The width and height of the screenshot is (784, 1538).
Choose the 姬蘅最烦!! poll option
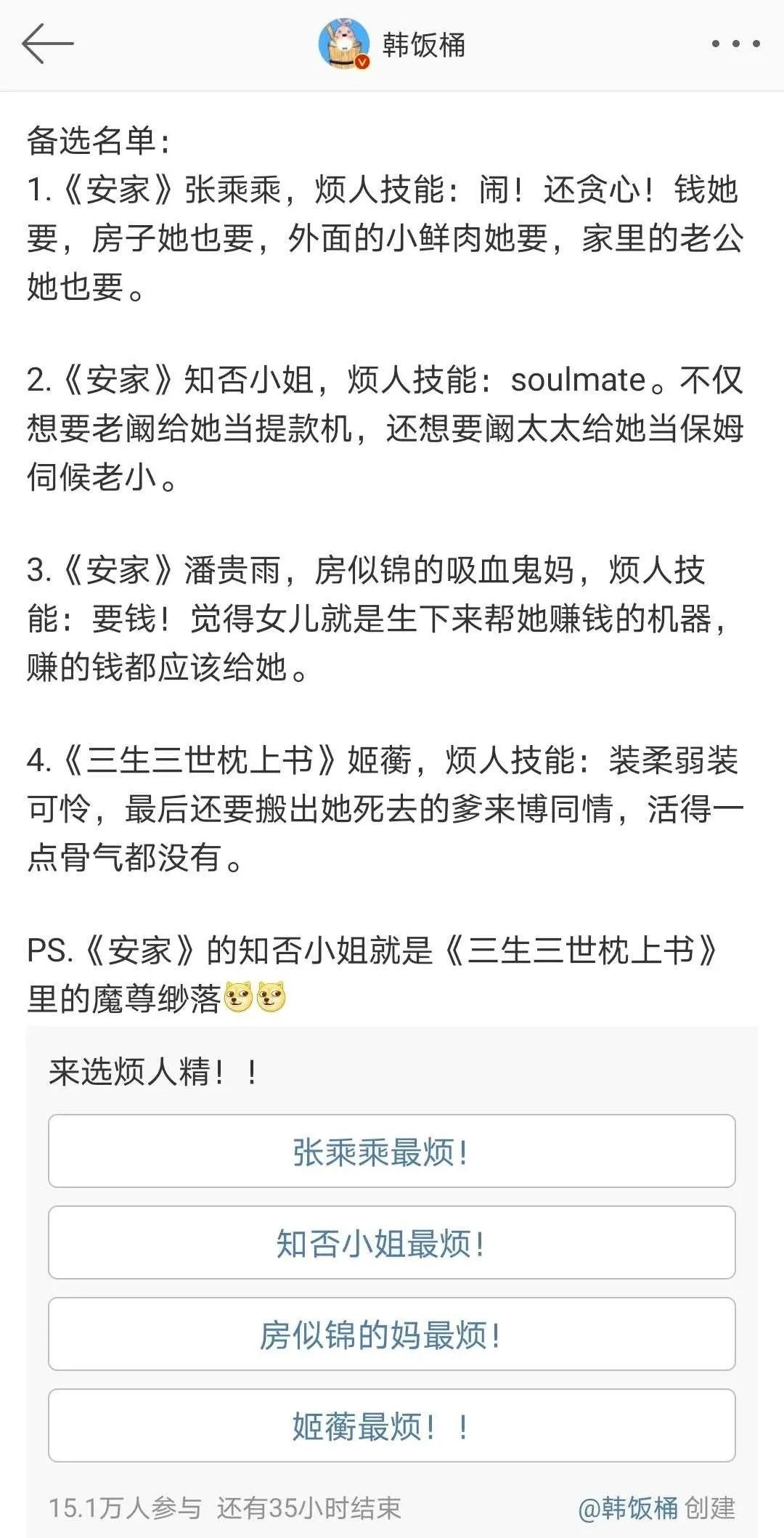[x=392, y=1425]
